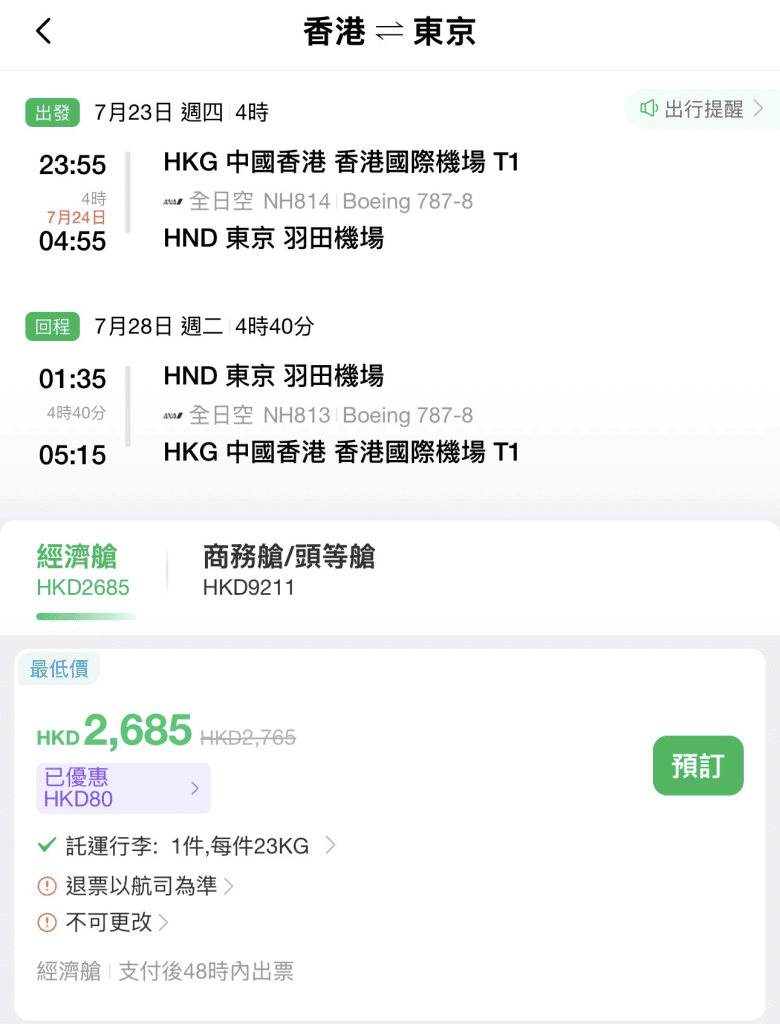780x1024 pixels.
Task: Go back using the top-left arrow
Action: pos(43,32)
